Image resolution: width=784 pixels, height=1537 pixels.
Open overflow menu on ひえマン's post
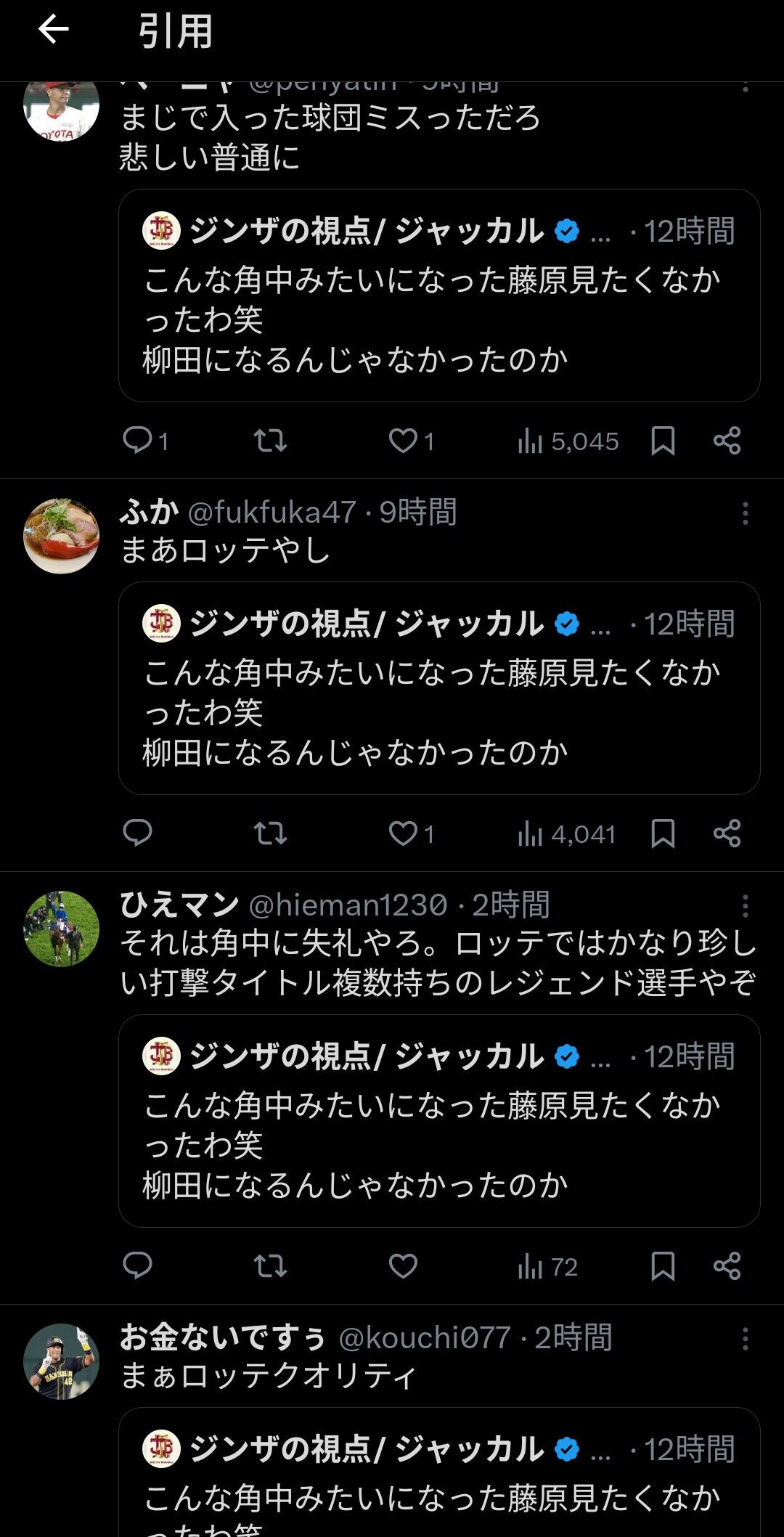click(745, 906)
